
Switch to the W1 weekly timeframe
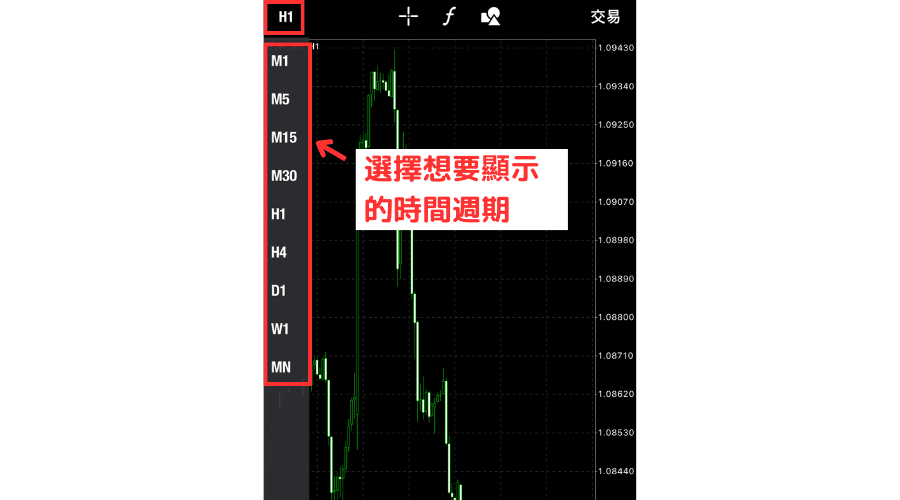(280, 329)
